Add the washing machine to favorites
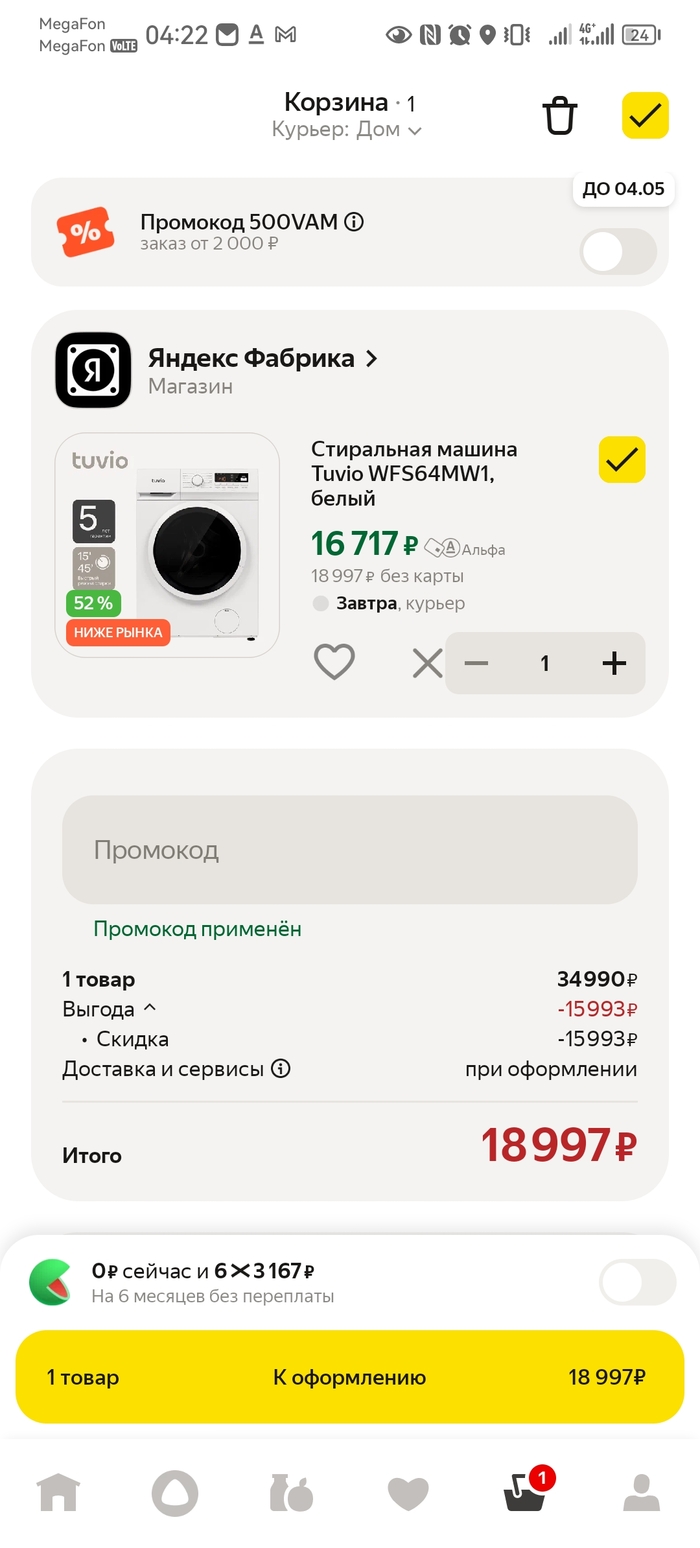This screenshot has height=1548, width=700. point(334,662)
